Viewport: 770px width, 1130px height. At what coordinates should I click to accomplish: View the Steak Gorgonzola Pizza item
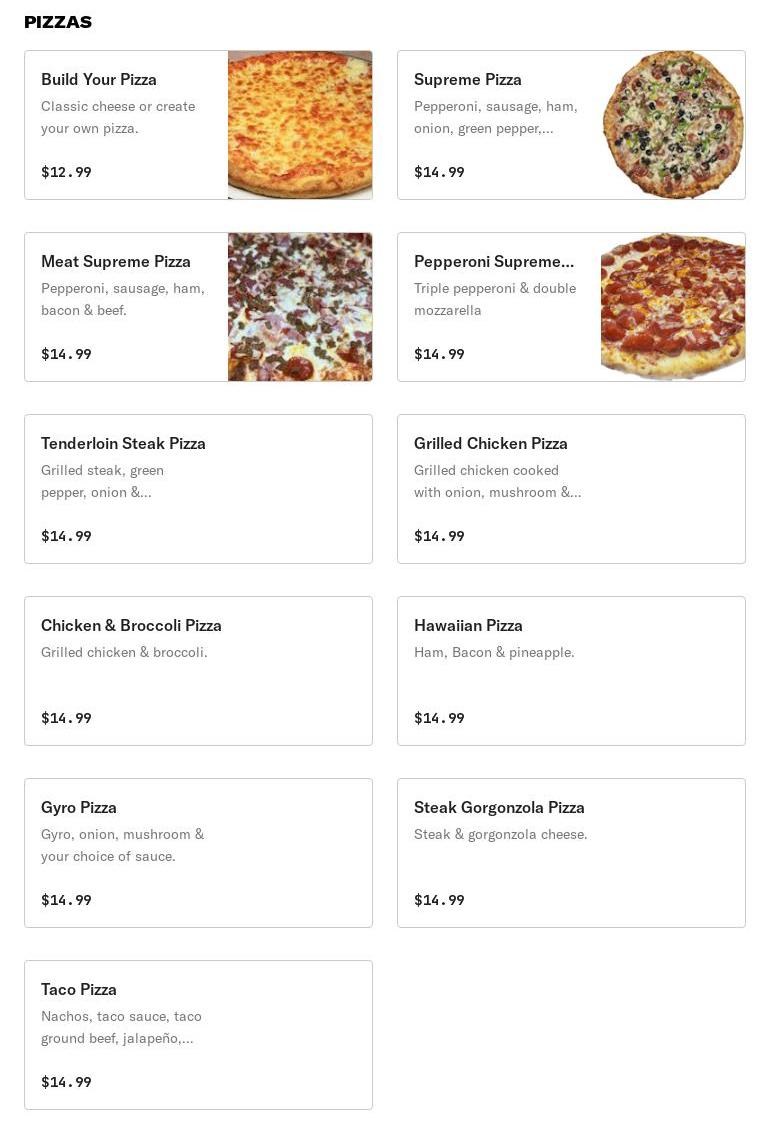click(x=571, y=853)
